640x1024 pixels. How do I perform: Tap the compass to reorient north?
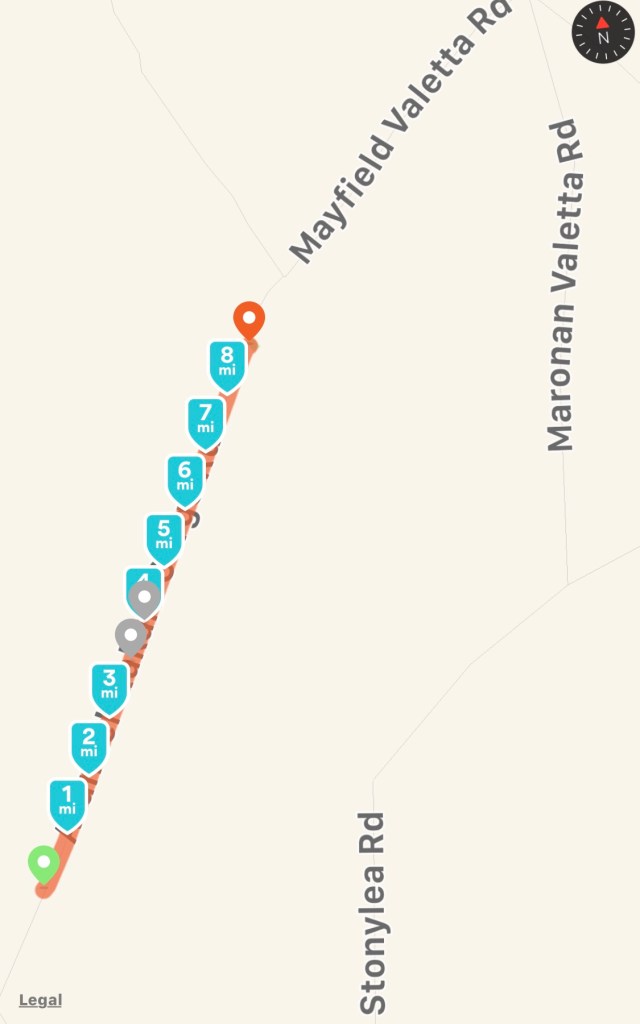(x=603, y=32)
